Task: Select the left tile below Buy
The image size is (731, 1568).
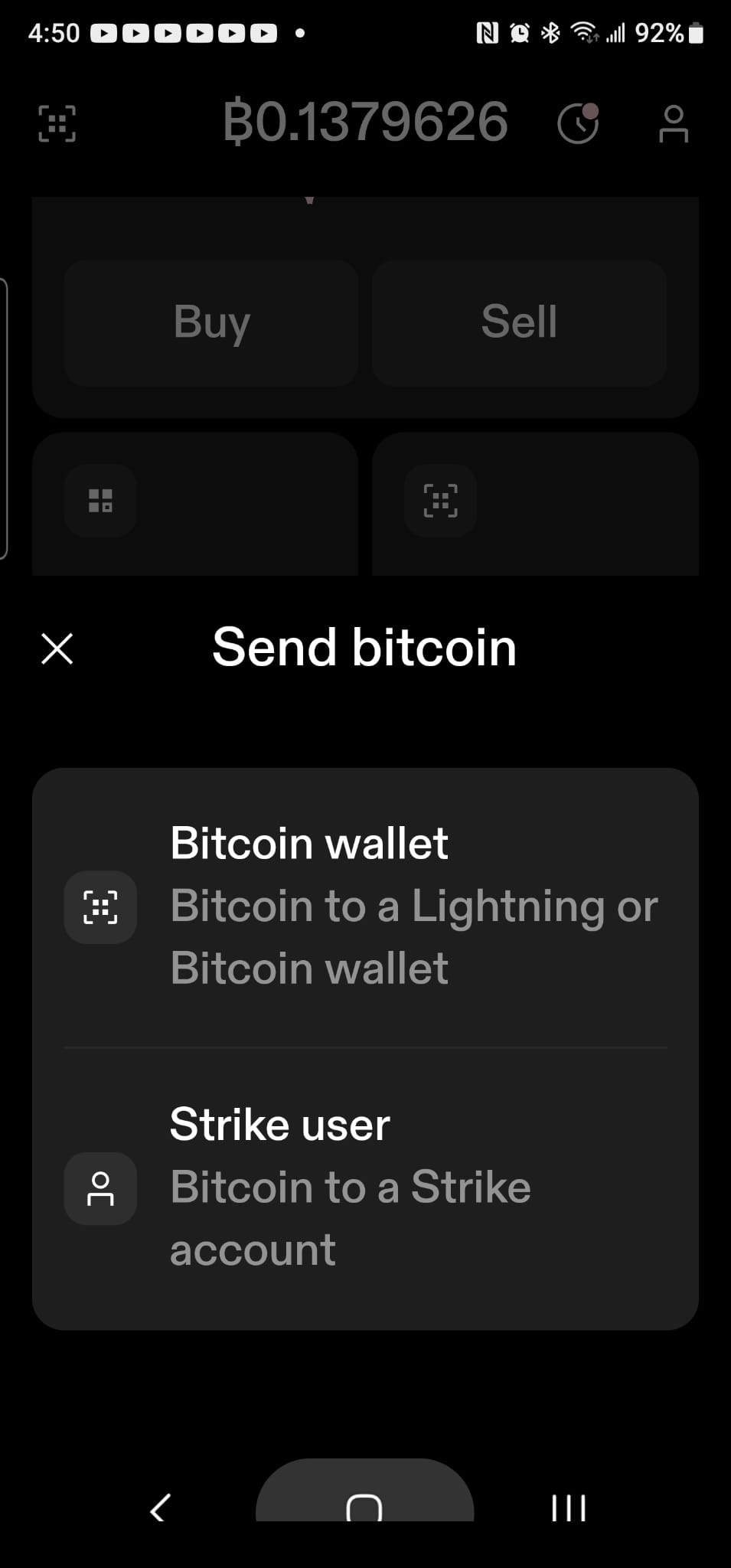Action: 194,501
